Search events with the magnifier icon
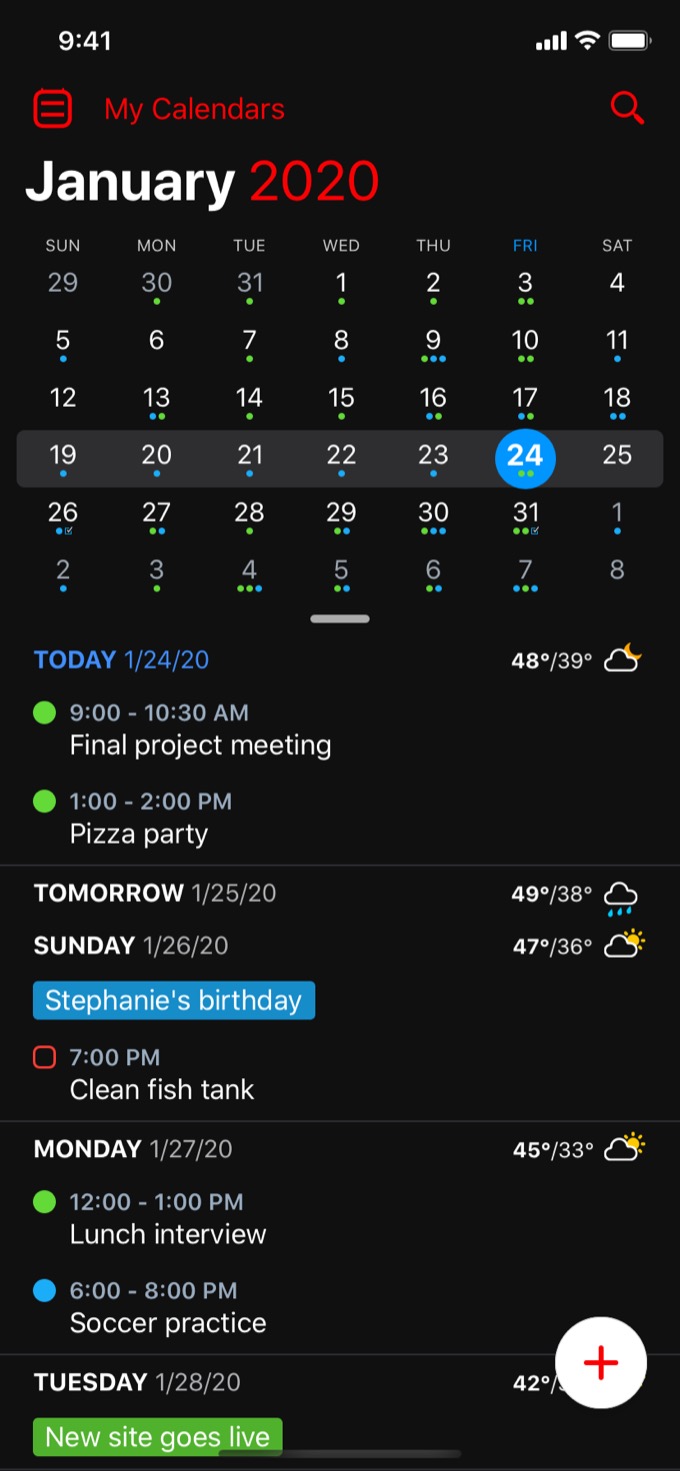 627,108
